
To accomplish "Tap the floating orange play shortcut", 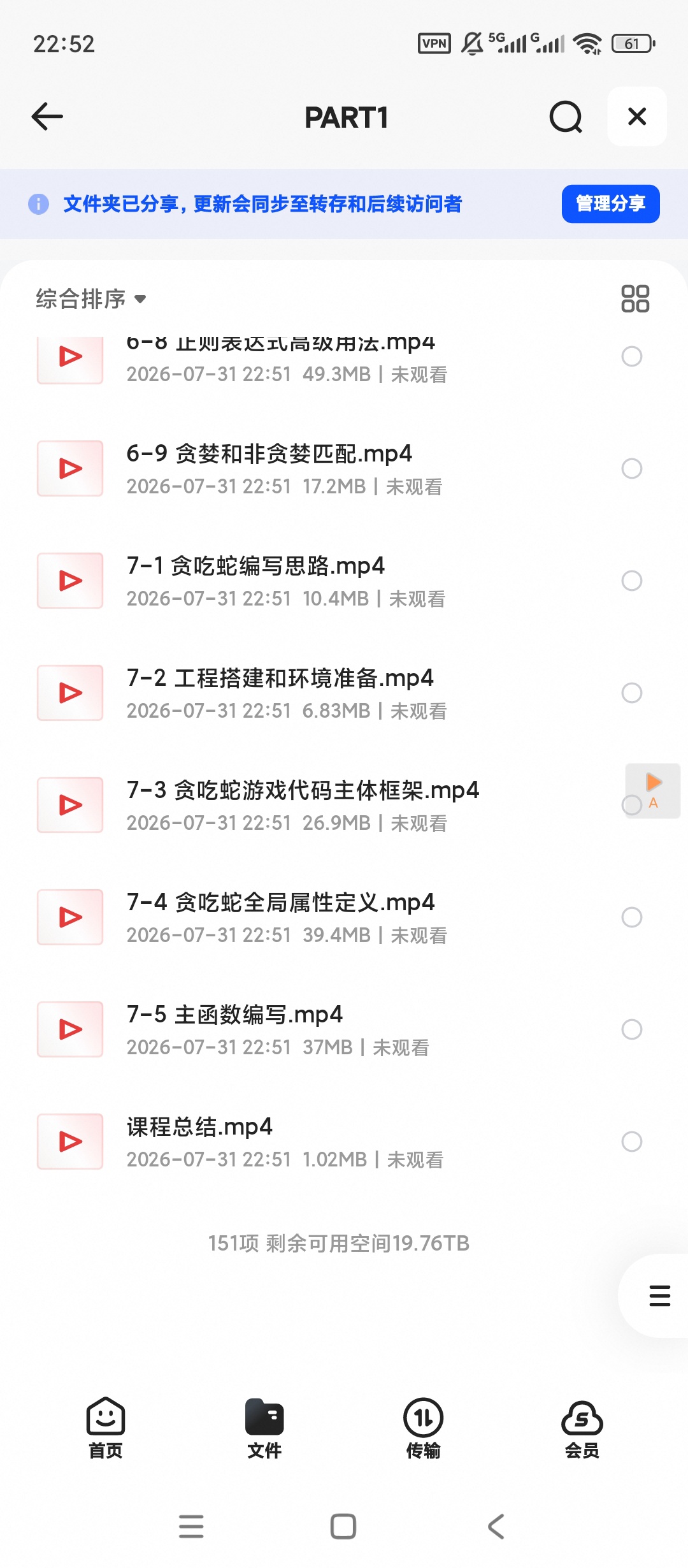I will coord(654,790).
